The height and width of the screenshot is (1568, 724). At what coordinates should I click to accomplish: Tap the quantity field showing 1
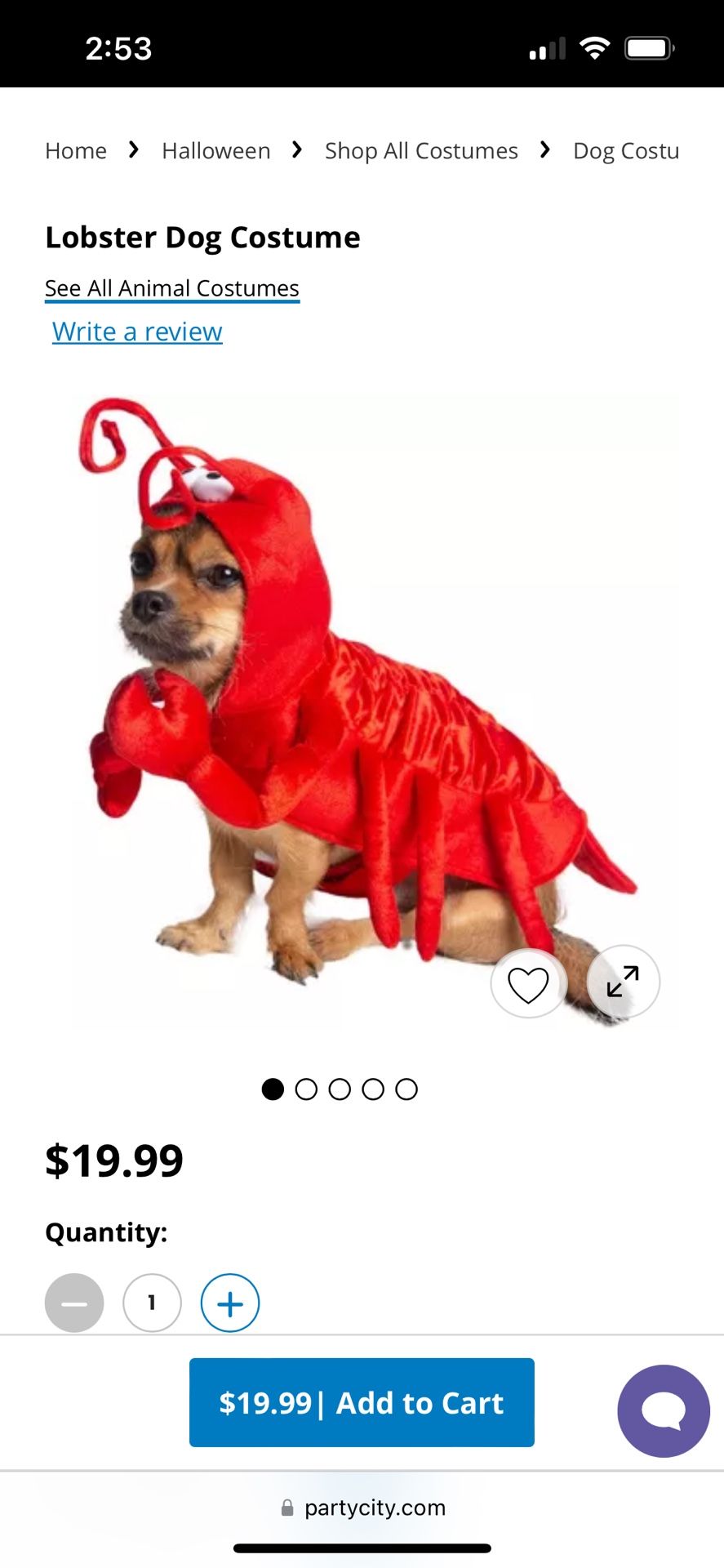pyautogui.click(x=152, y=1303)
